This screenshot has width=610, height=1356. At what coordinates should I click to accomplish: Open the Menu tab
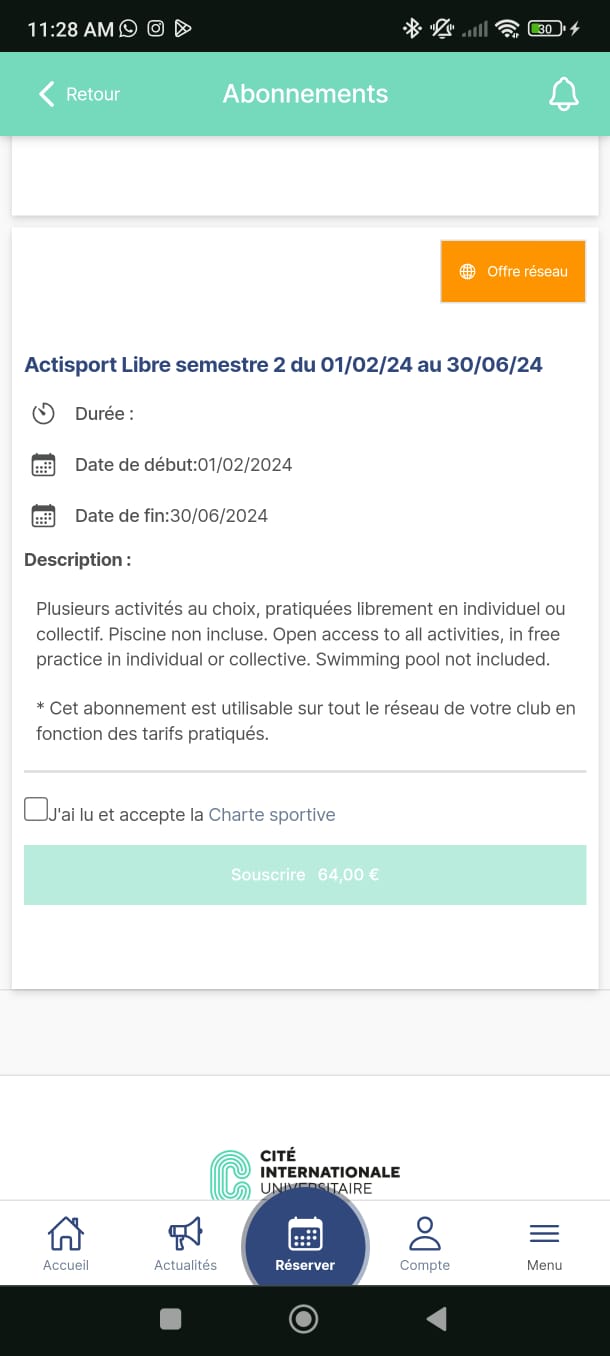545,1243
